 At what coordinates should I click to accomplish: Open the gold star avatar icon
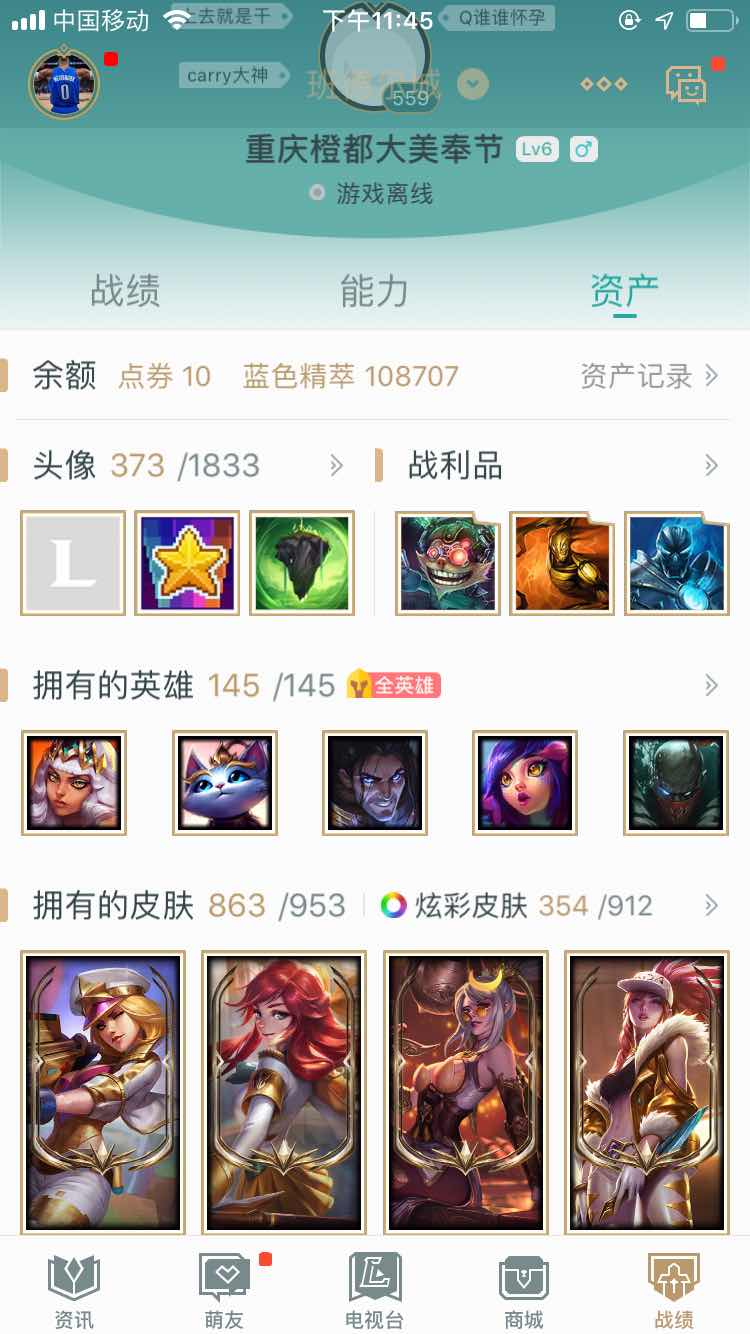coord(187,563)
